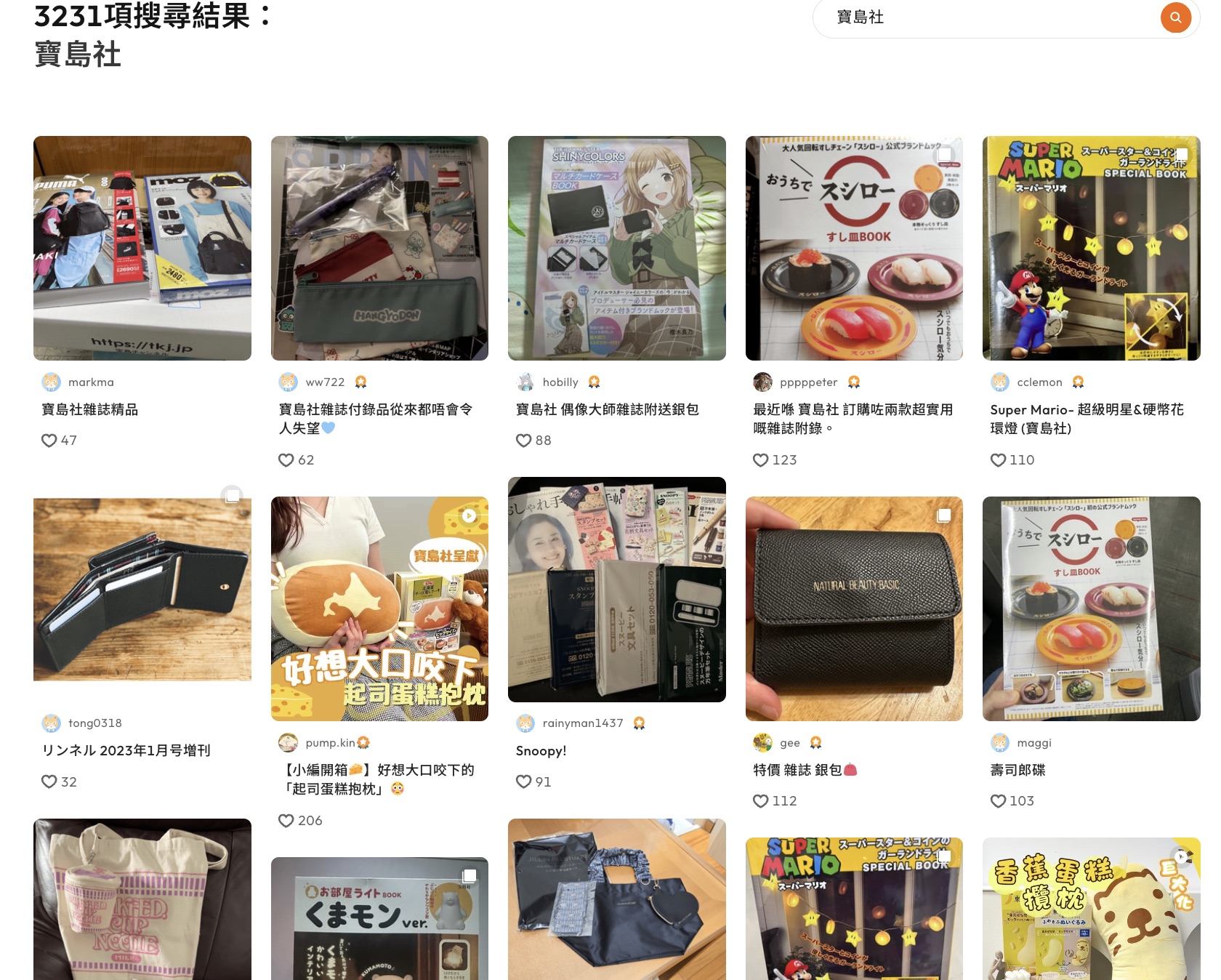Image resolution: width=1221 pixels, height=980 pixels.
Task: Like markma's 寶島社雜誌精品 post
Action: [x=49, y=441]
